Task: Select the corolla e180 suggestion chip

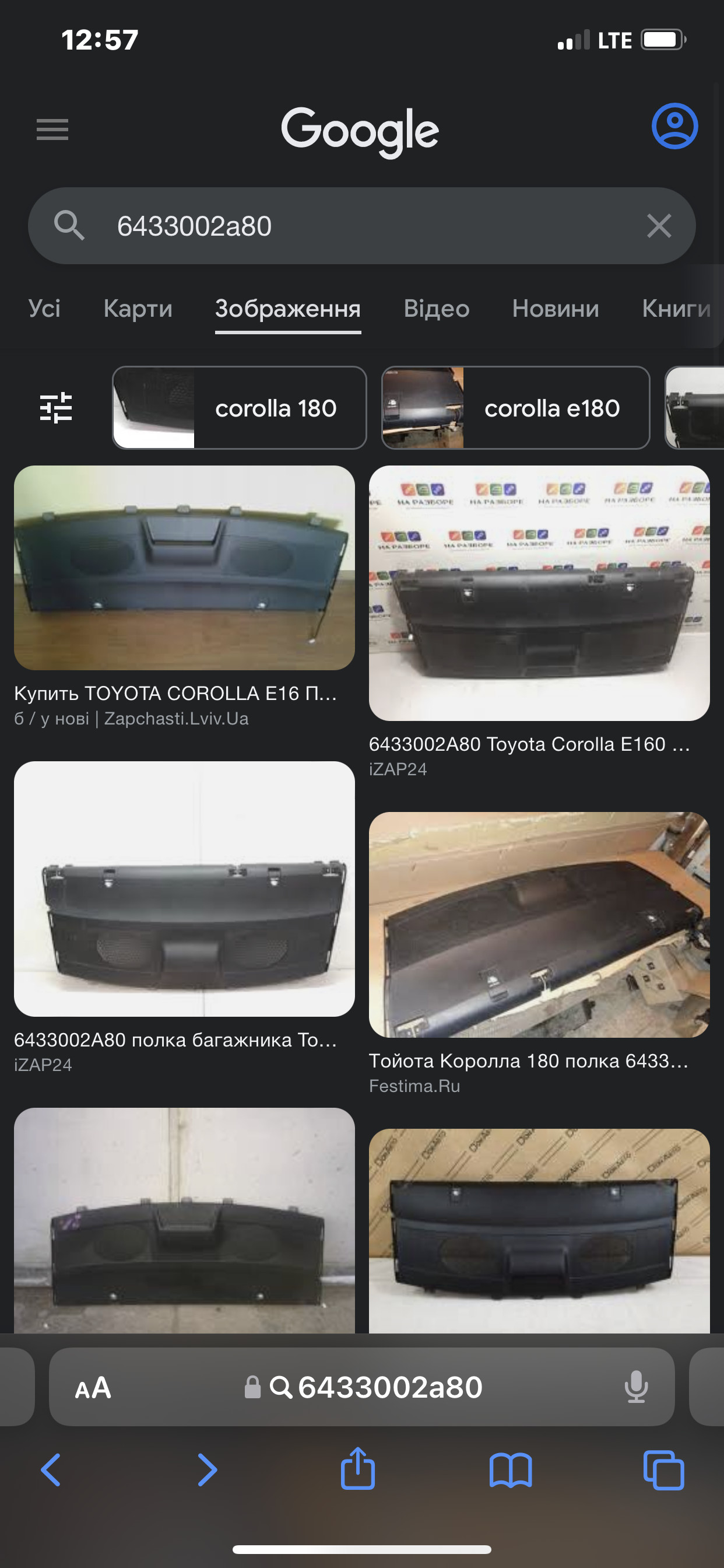Action: (x=515, y=408)
